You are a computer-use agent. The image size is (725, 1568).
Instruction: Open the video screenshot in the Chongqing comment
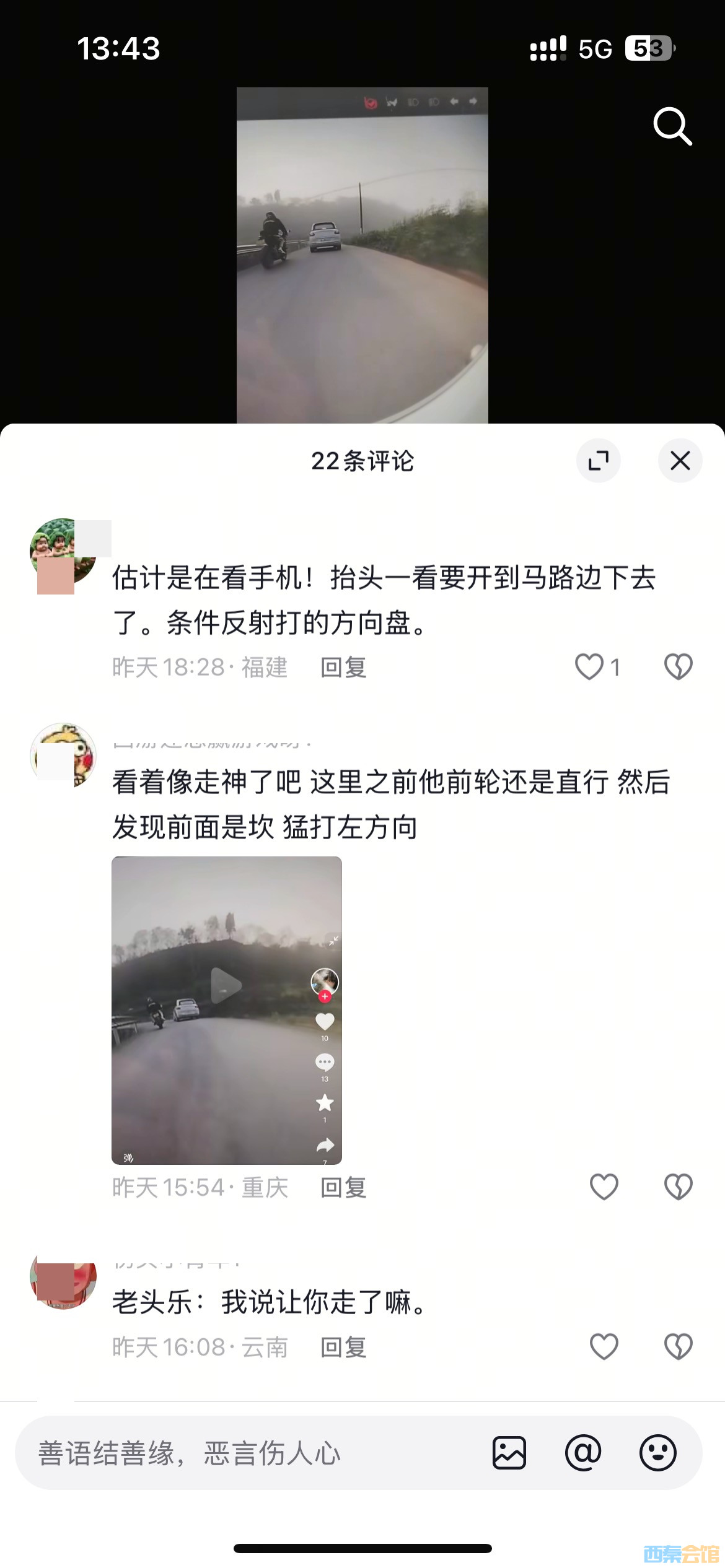[227, 1010]
